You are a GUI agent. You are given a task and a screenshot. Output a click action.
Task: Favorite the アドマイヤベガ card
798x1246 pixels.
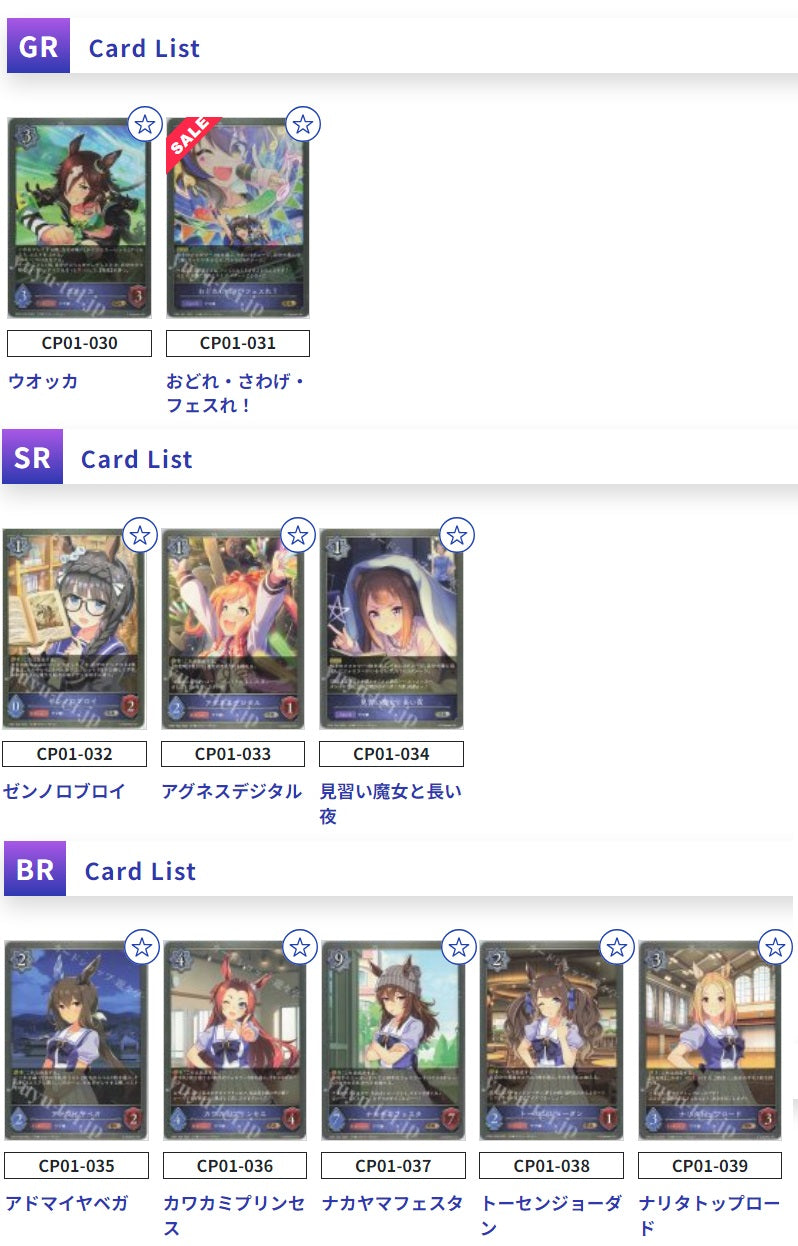click(x=143, y=947)
